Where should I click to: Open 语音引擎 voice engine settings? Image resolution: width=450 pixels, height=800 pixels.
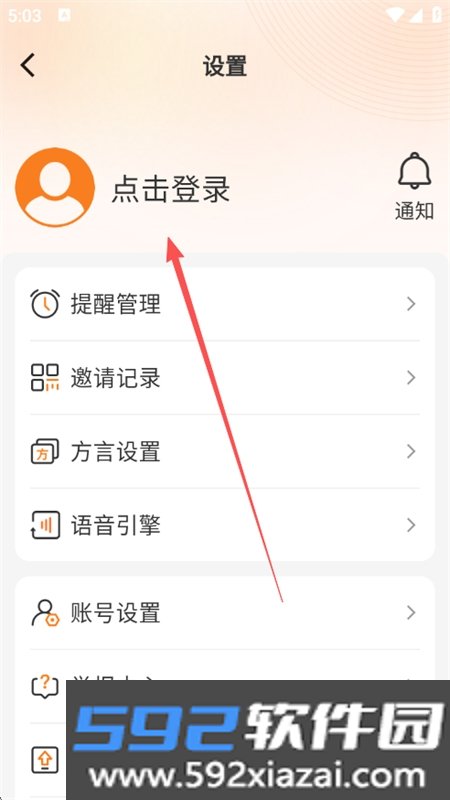pos(225,525)
